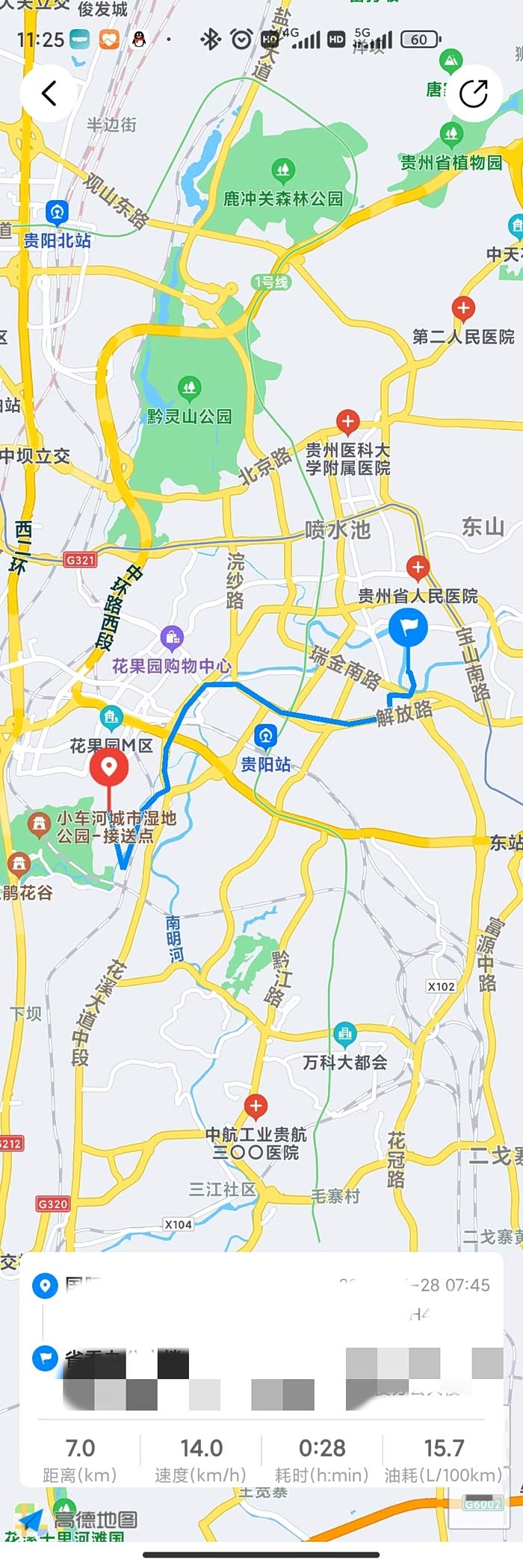Screen dimensions: 523x1568
Task: Go back using the top-left arrow
Action: pos(49,93)
